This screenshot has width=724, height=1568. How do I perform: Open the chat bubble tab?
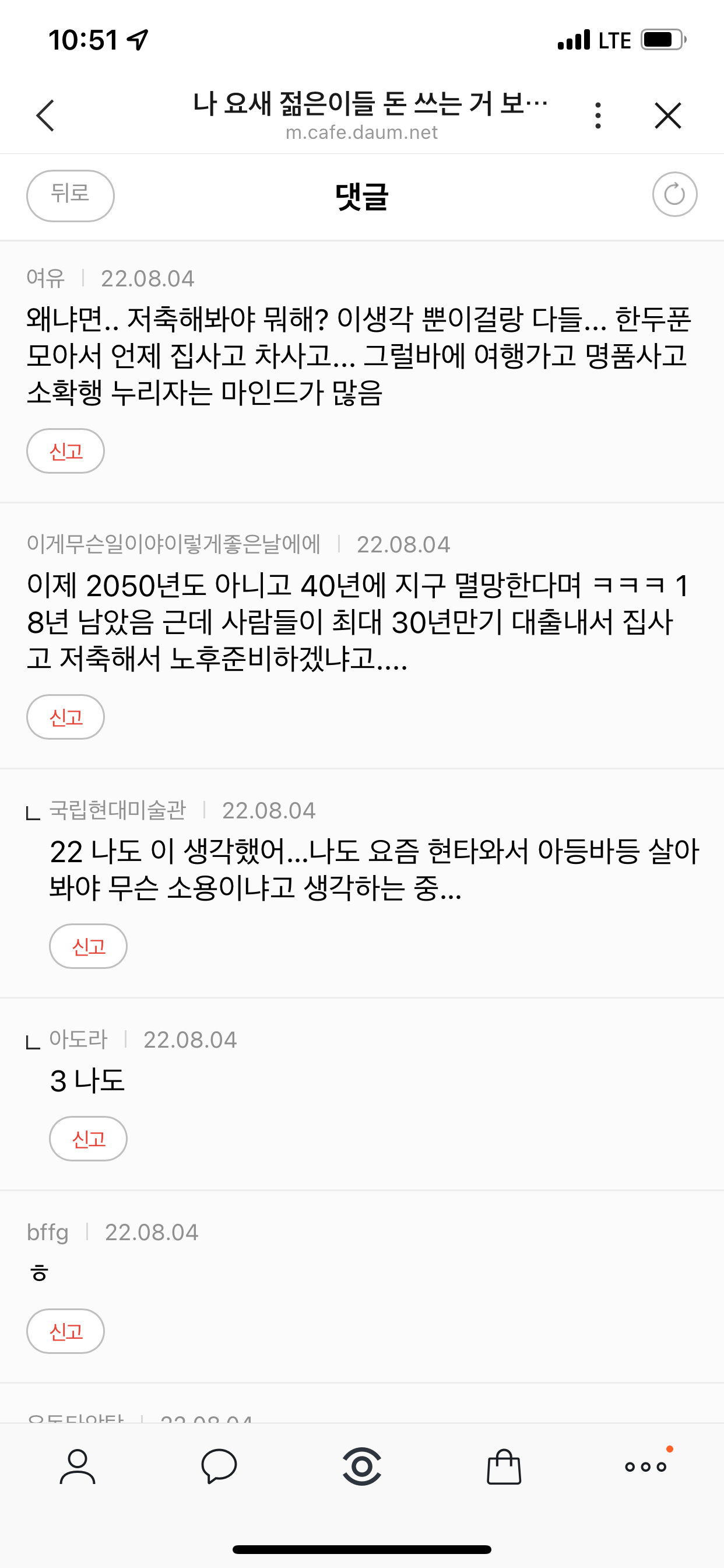pos(219,1466)
